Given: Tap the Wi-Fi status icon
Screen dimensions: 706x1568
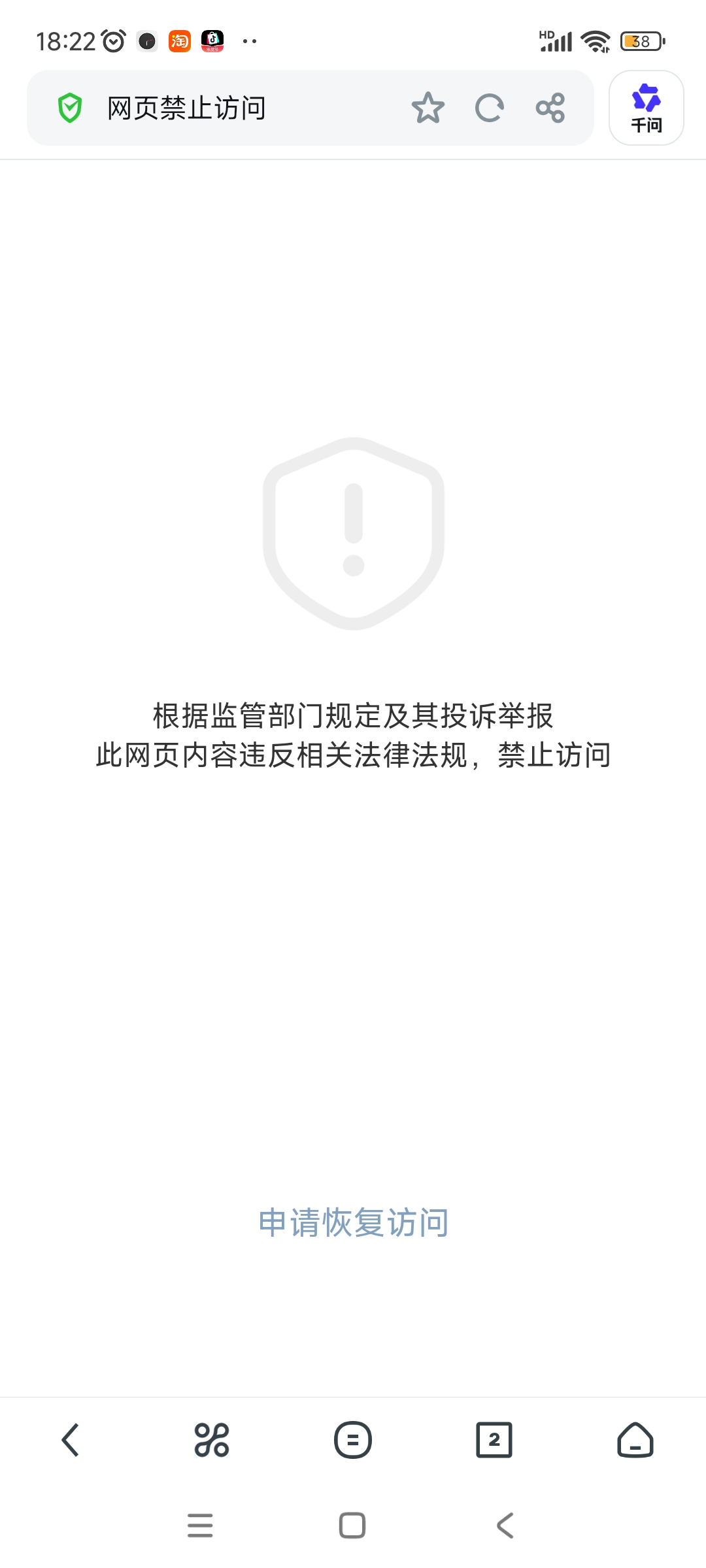Looking at the screenshot, I should (595, 41).
